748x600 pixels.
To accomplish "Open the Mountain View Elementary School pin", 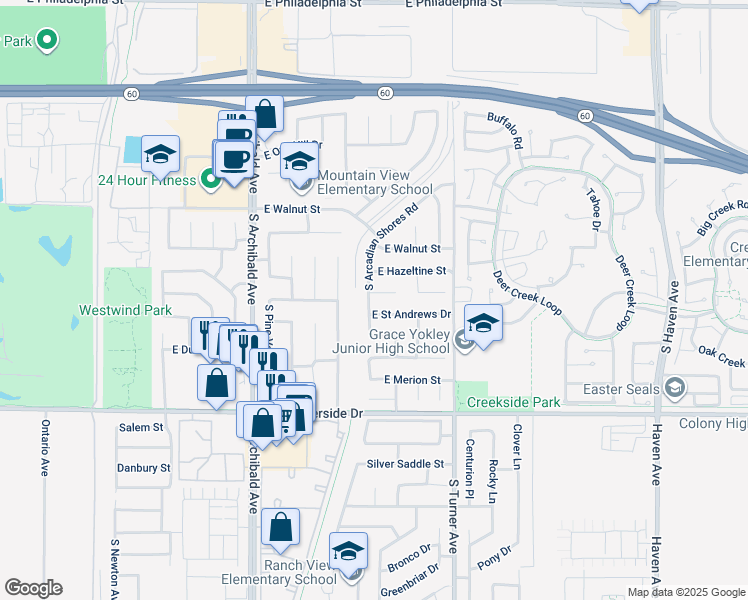I will [298, 162].
